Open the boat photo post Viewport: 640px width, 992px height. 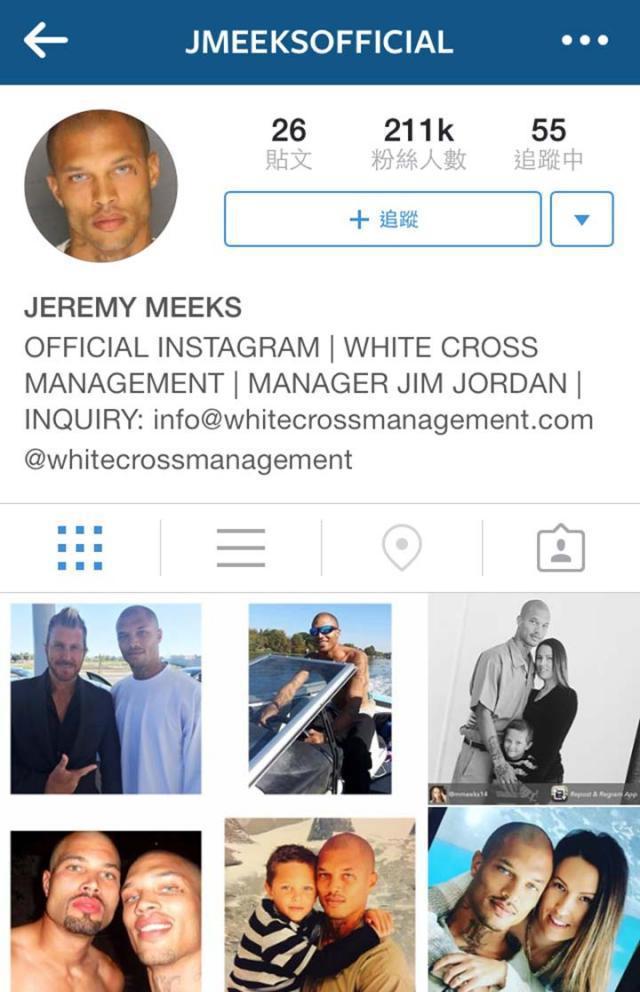320,698
